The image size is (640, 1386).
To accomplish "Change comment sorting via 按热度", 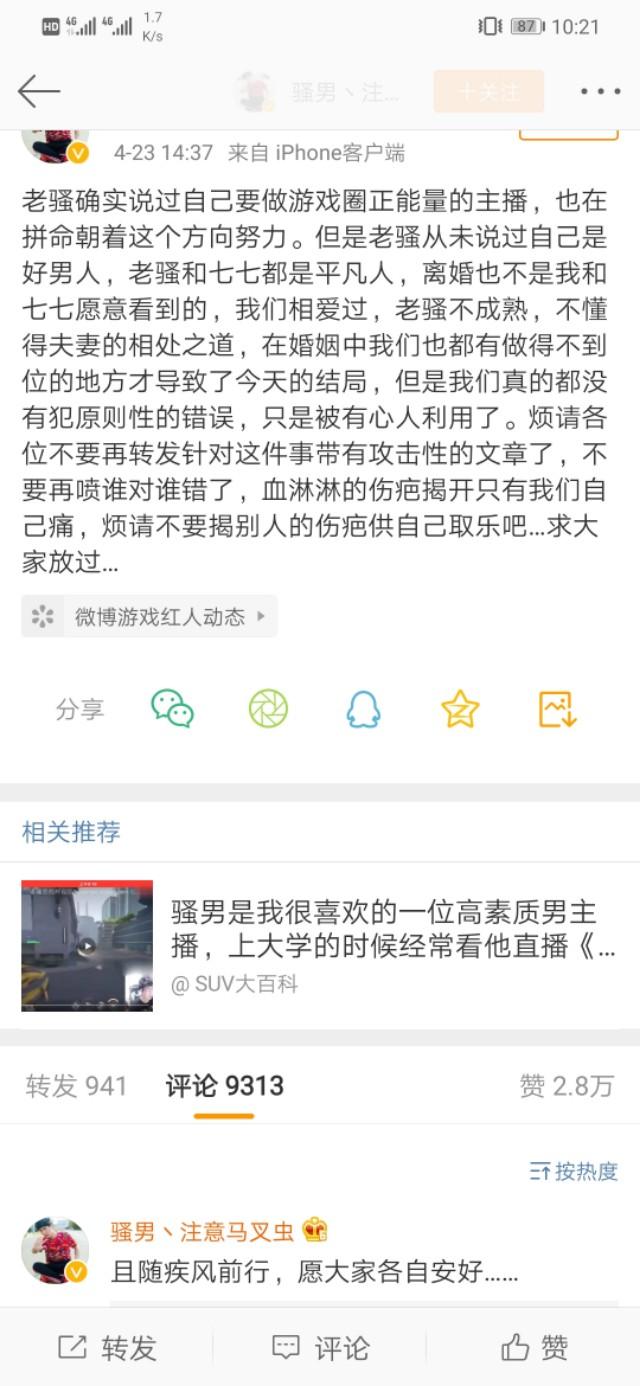I will coord(574,1171).
